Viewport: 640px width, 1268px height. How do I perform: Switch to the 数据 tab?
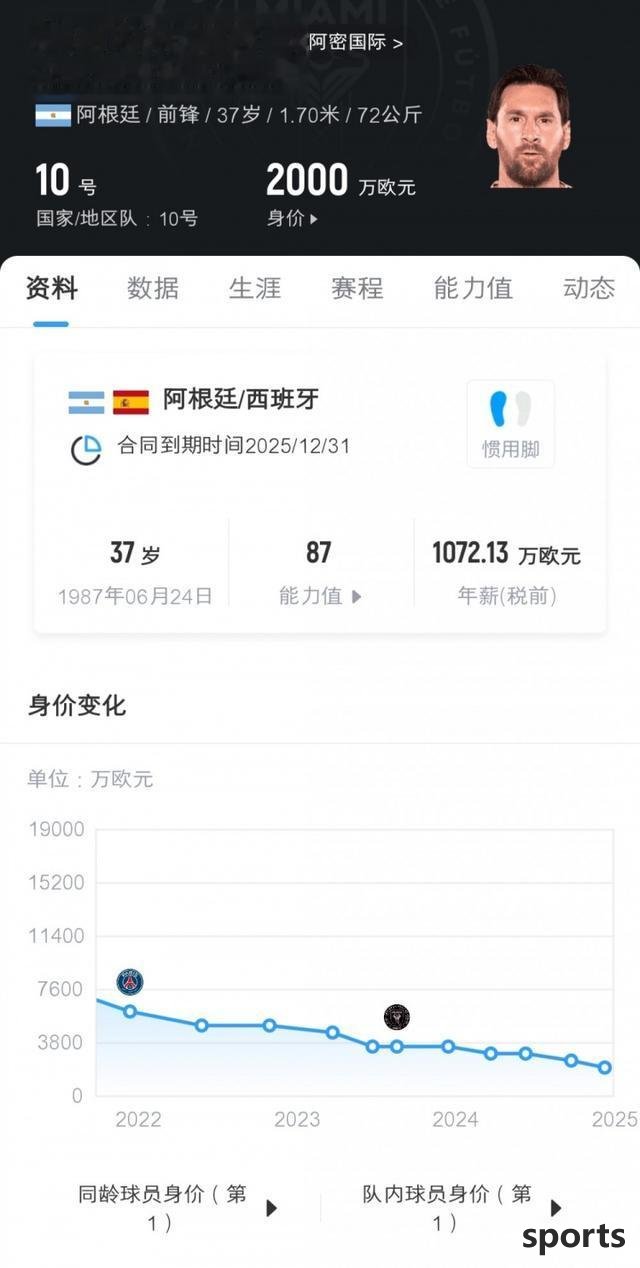pos(153,288)
